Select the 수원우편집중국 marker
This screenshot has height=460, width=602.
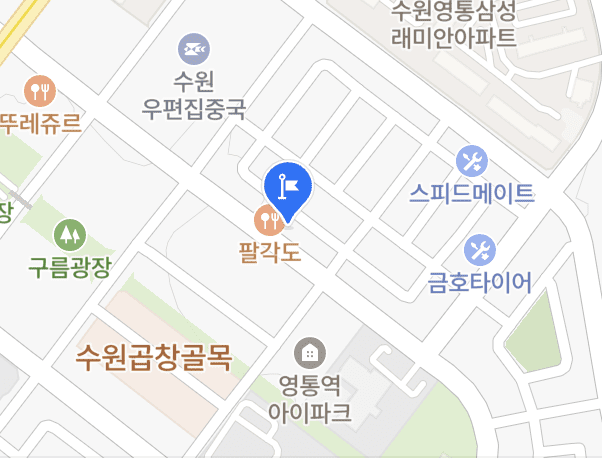tap(194, 47)
